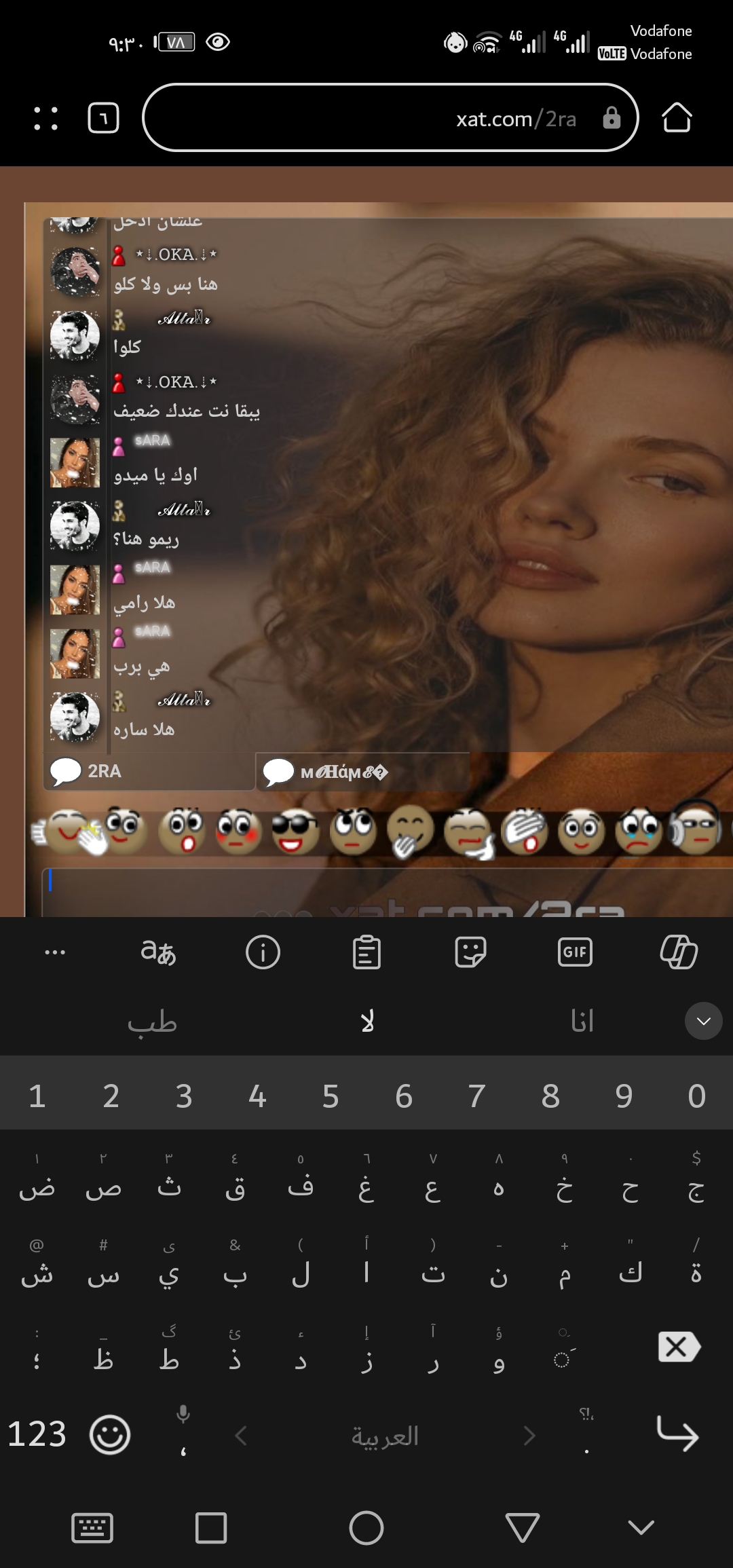The image size is (733, 1568).
Task: Collapse the keyboard suggestions chevron
Action: (x=703, y=1021)
